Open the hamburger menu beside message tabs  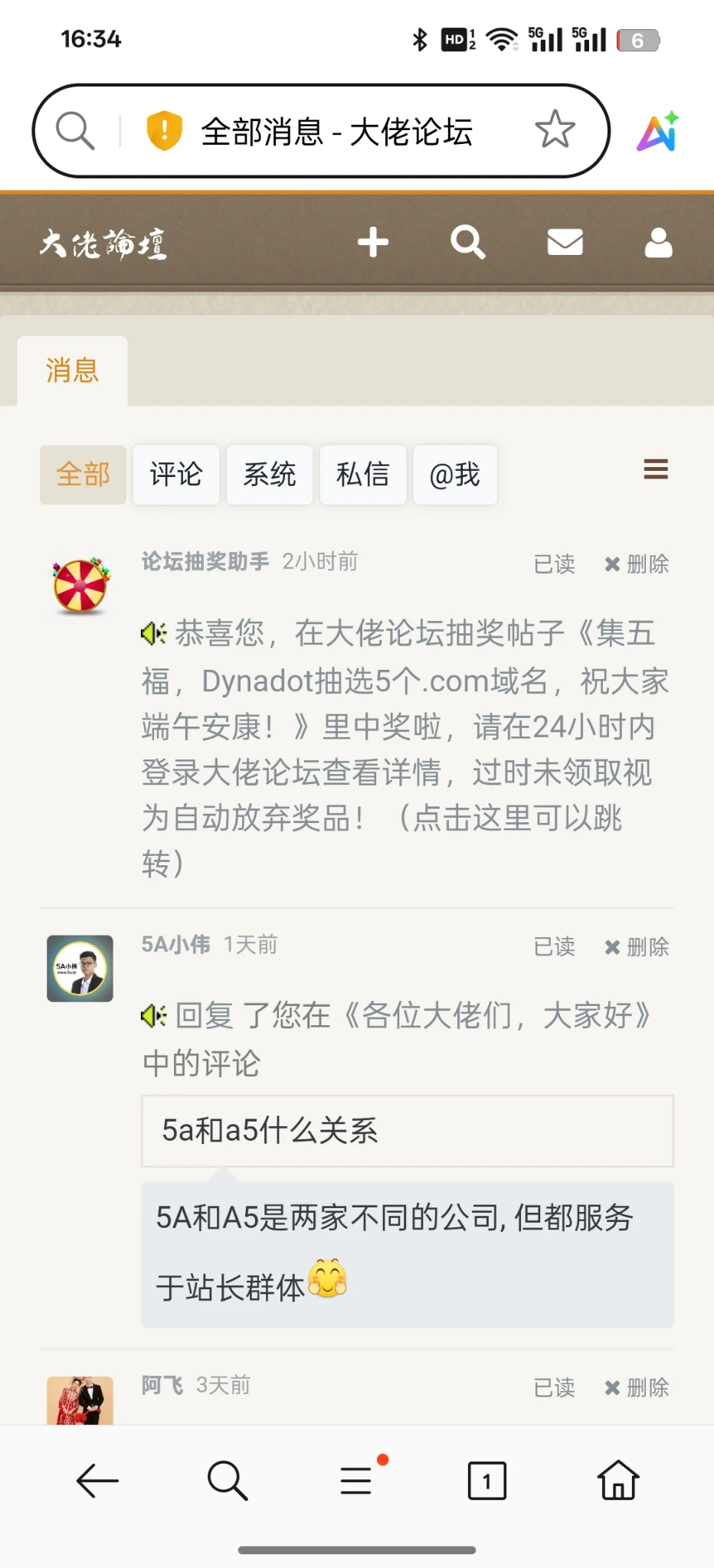tap(656, 469)
